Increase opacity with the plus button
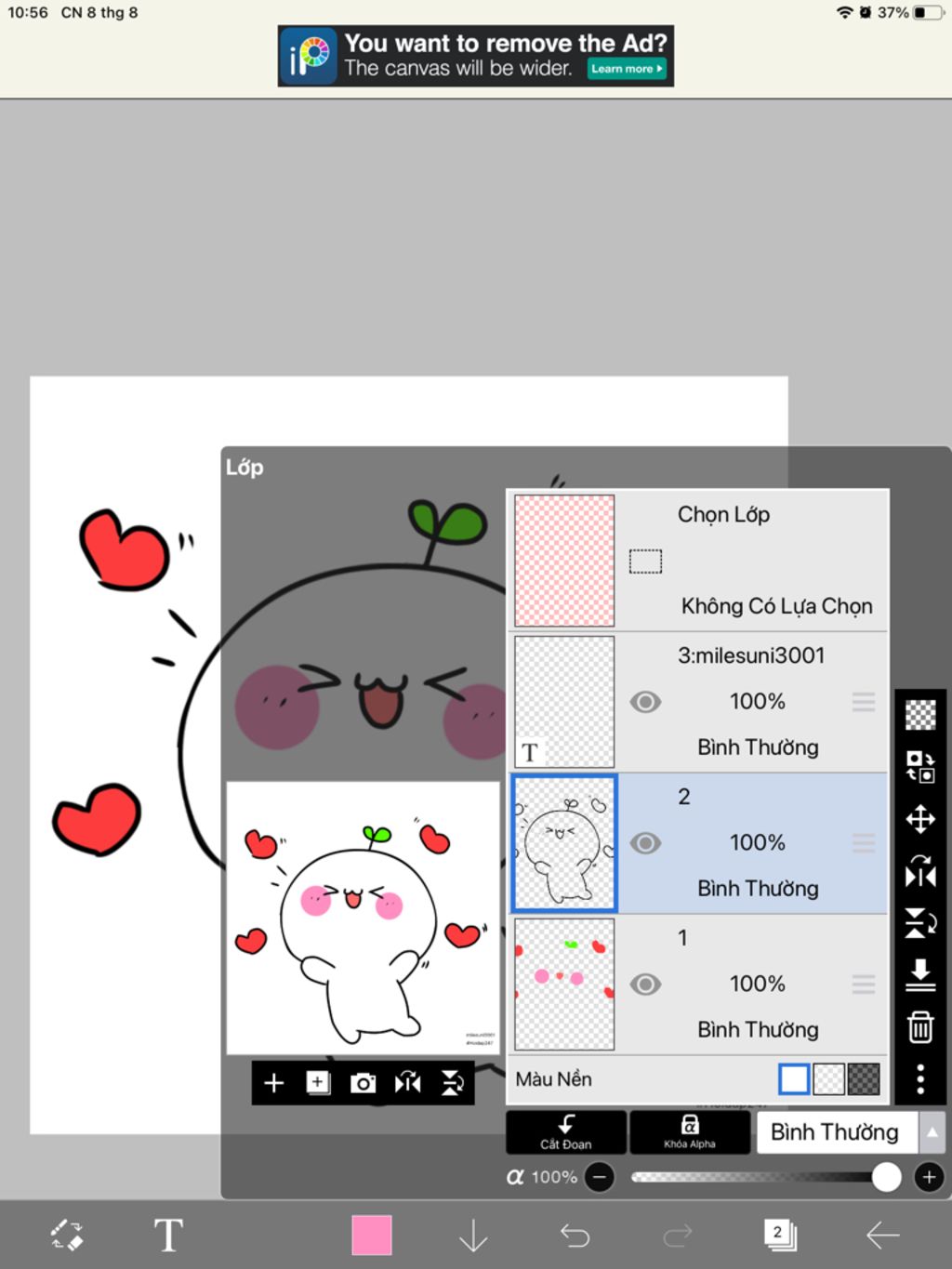Viewport: 952px width, 1269px height. click(x=928, y=1177)
